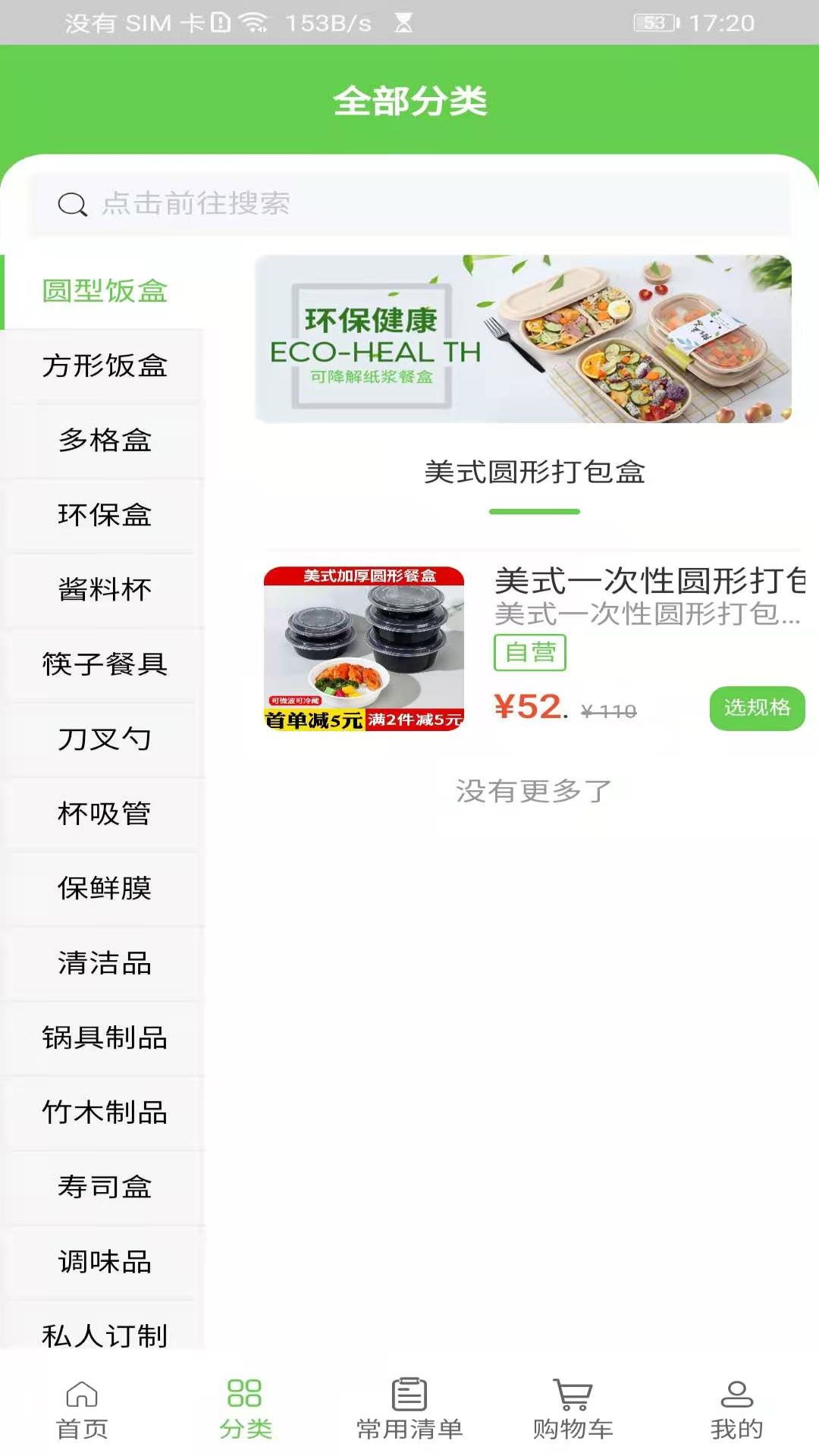Select the 环保盒 category
The height and width of the screenshot is (1456, 819).
point(105,515)
